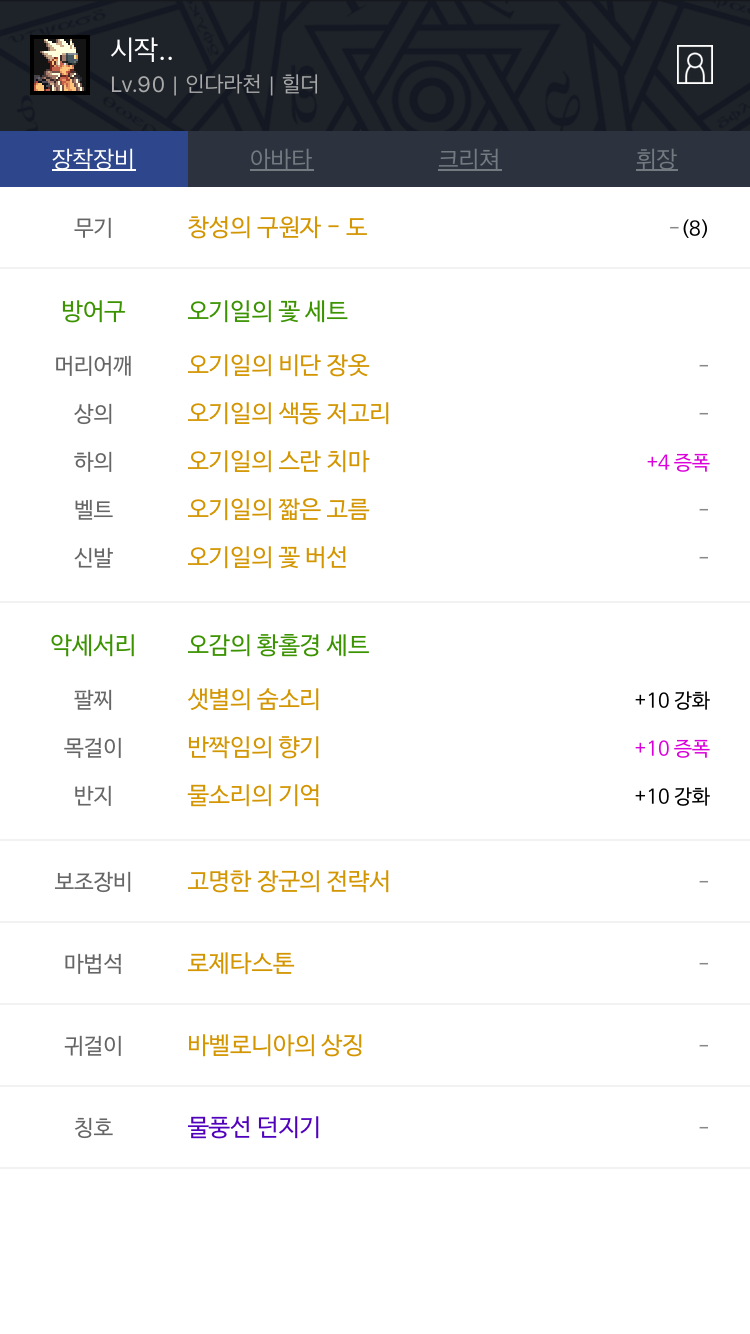750x1334 pixels.
Task: Open weapon 창성의 구원자 - 도
Action: [x=277, y=227]
